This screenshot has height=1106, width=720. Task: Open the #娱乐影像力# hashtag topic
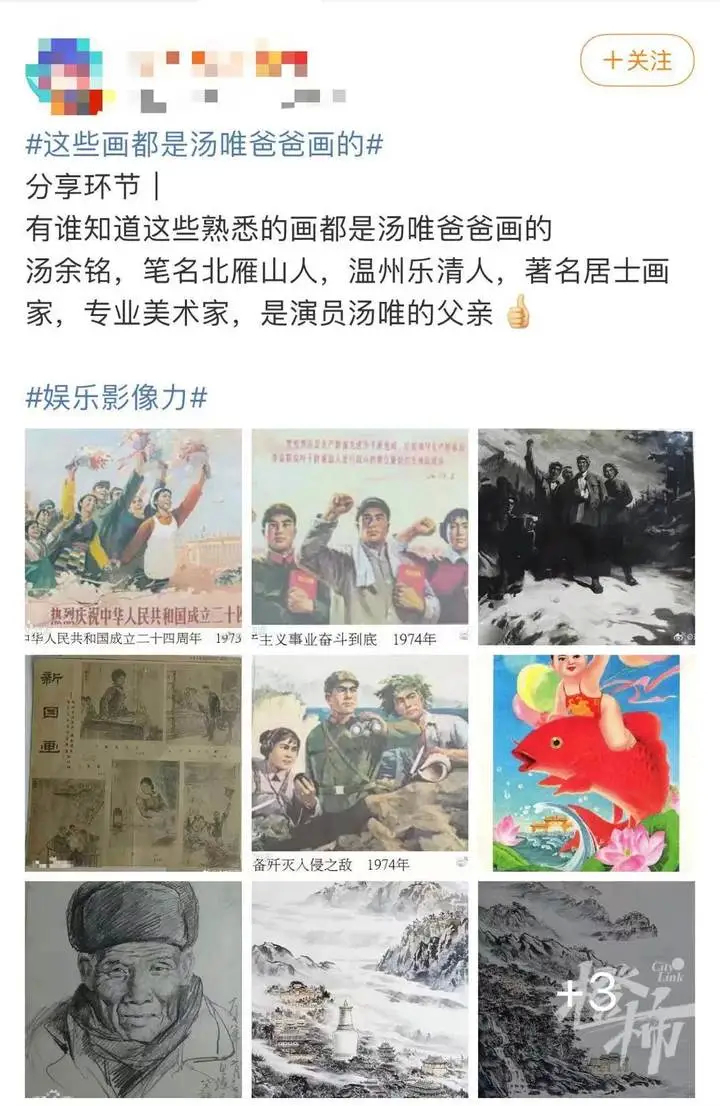tap(116, 397)
